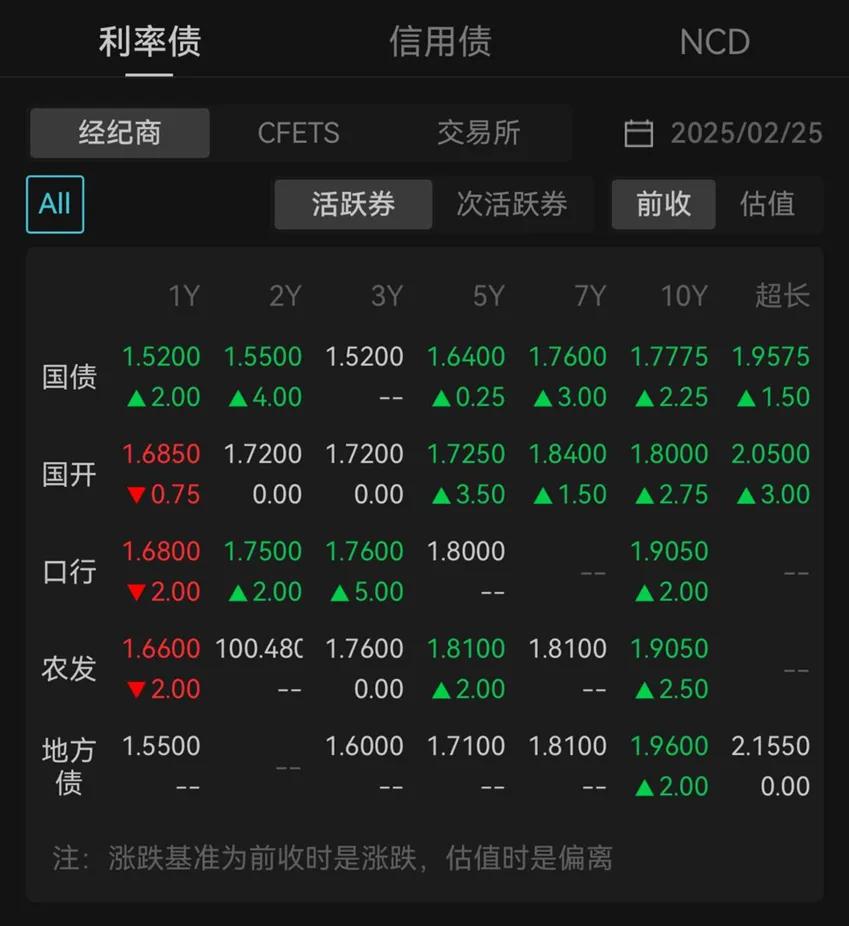Enable the 活跃券 filter
849x926 pixels.
point(352,204)
